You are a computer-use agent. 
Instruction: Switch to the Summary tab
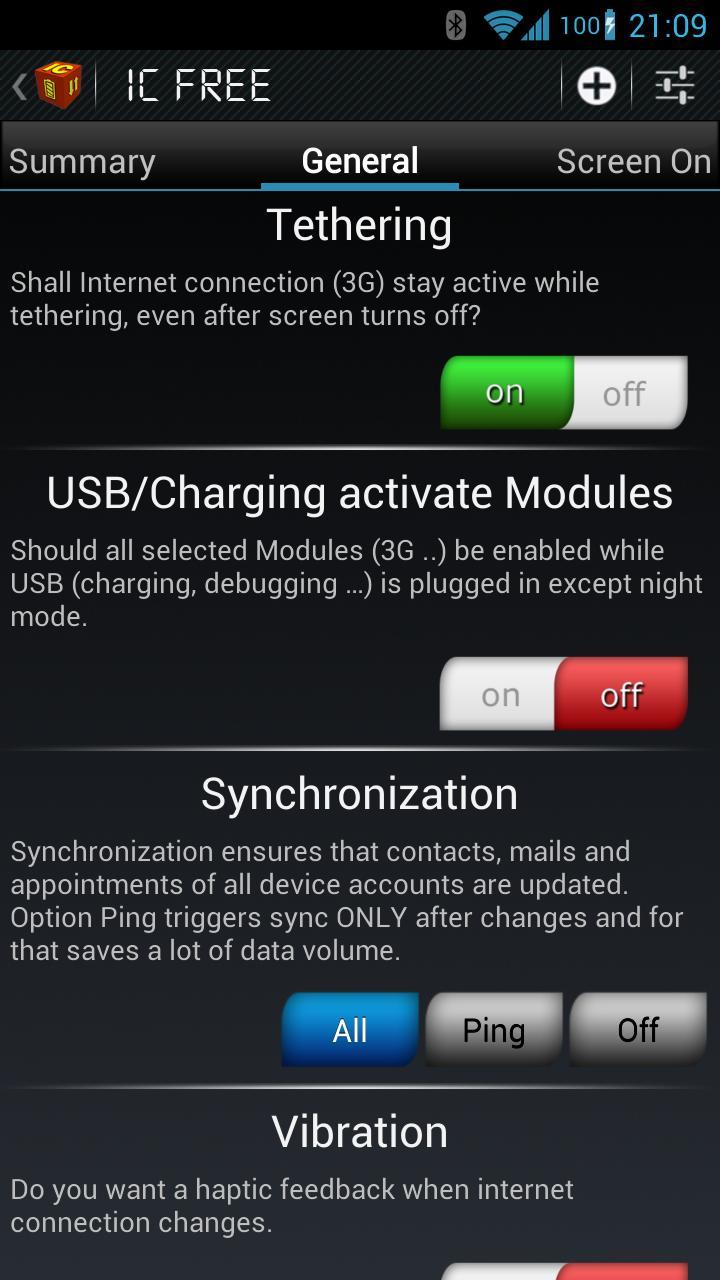82,160
